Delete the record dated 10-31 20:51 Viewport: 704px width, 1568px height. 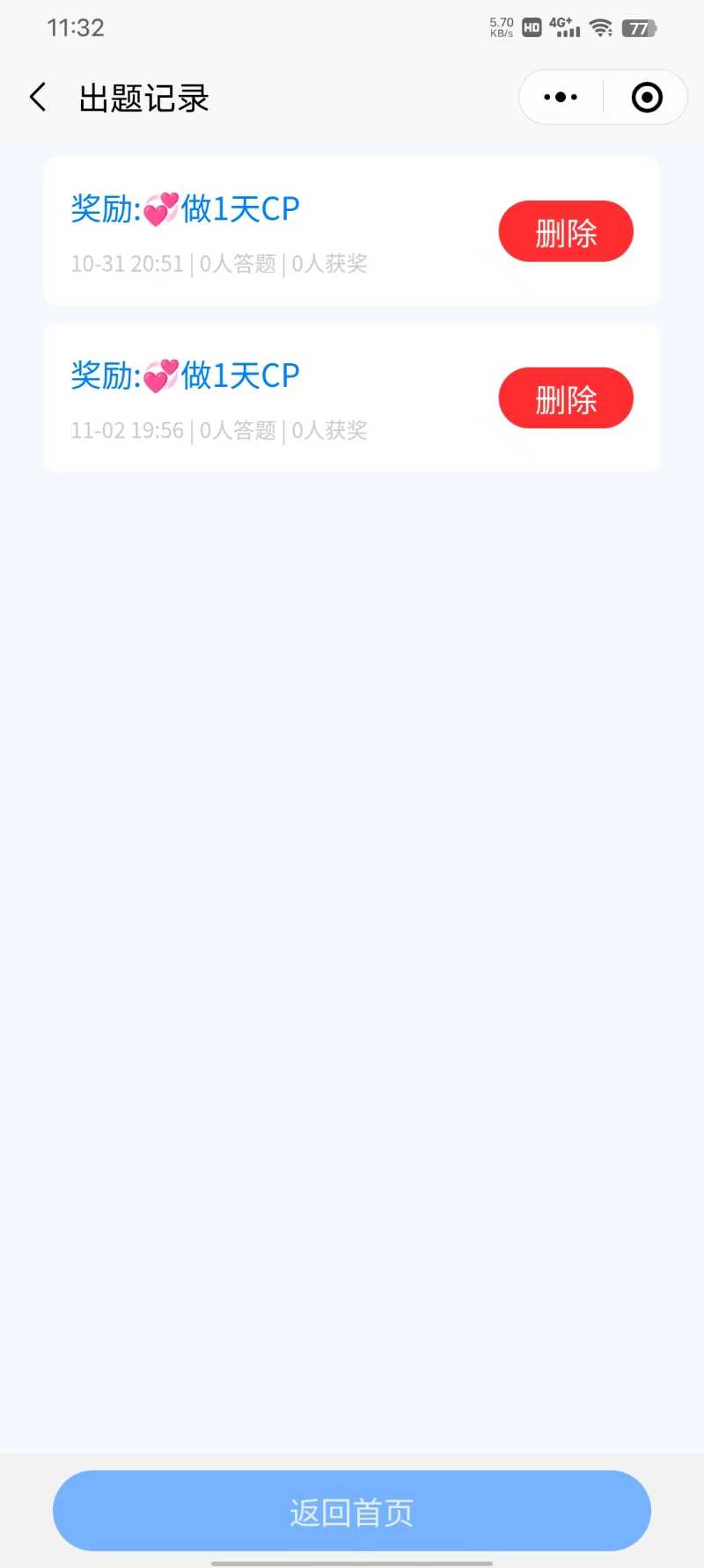pos(566,232)
